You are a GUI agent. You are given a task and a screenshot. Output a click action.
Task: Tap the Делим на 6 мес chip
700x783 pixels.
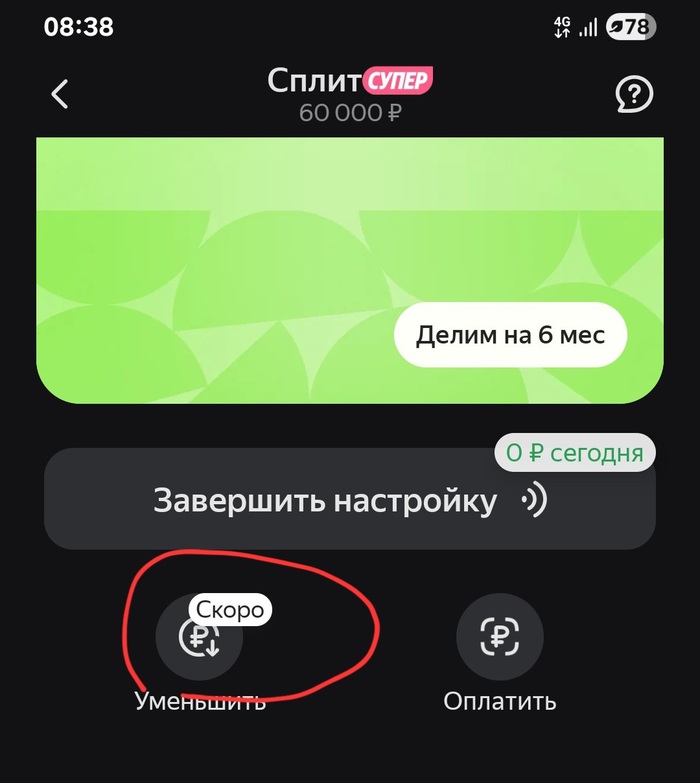510,335
